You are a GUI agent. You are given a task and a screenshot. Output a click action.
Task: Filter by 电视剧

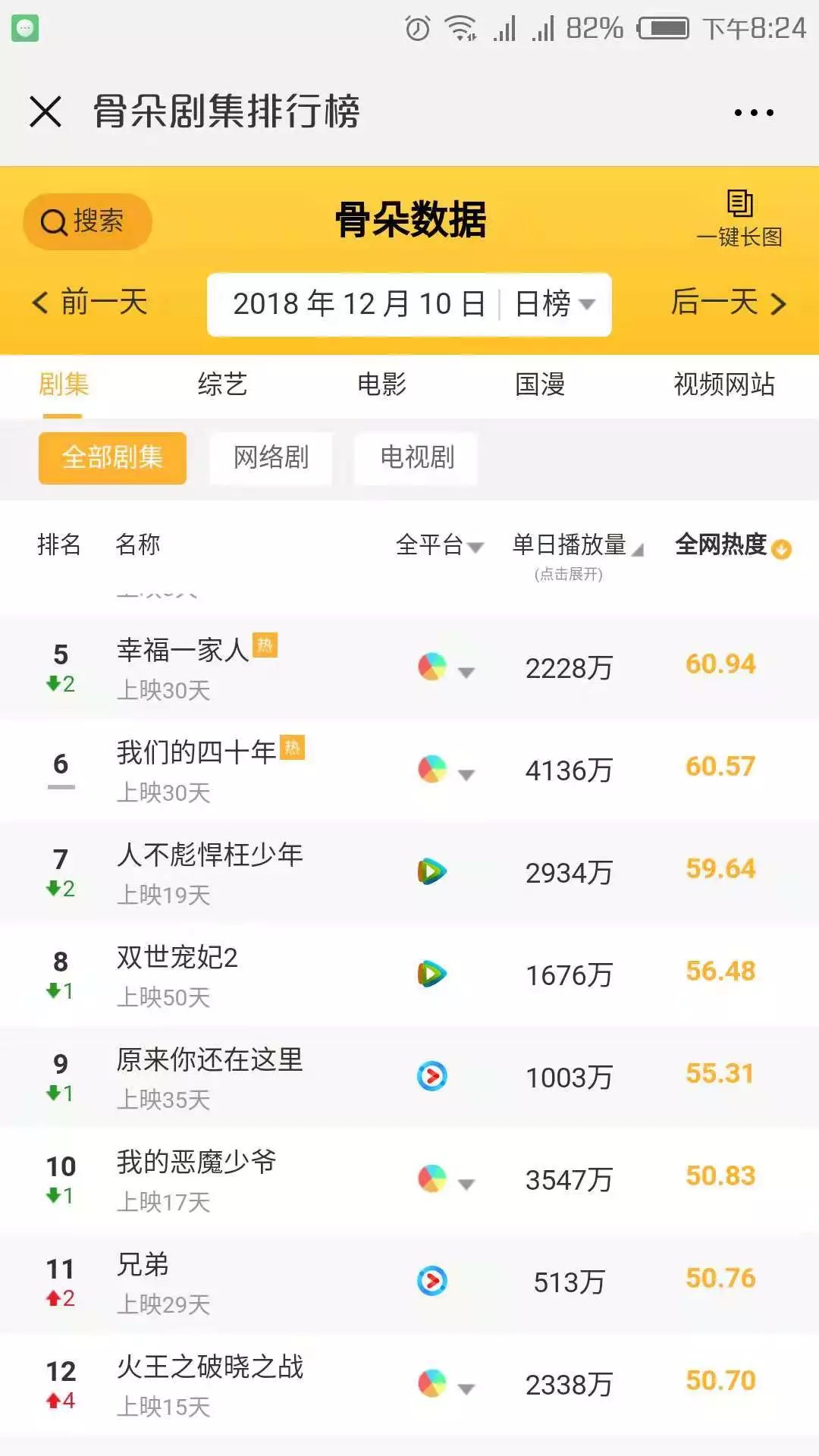point(416,457)
